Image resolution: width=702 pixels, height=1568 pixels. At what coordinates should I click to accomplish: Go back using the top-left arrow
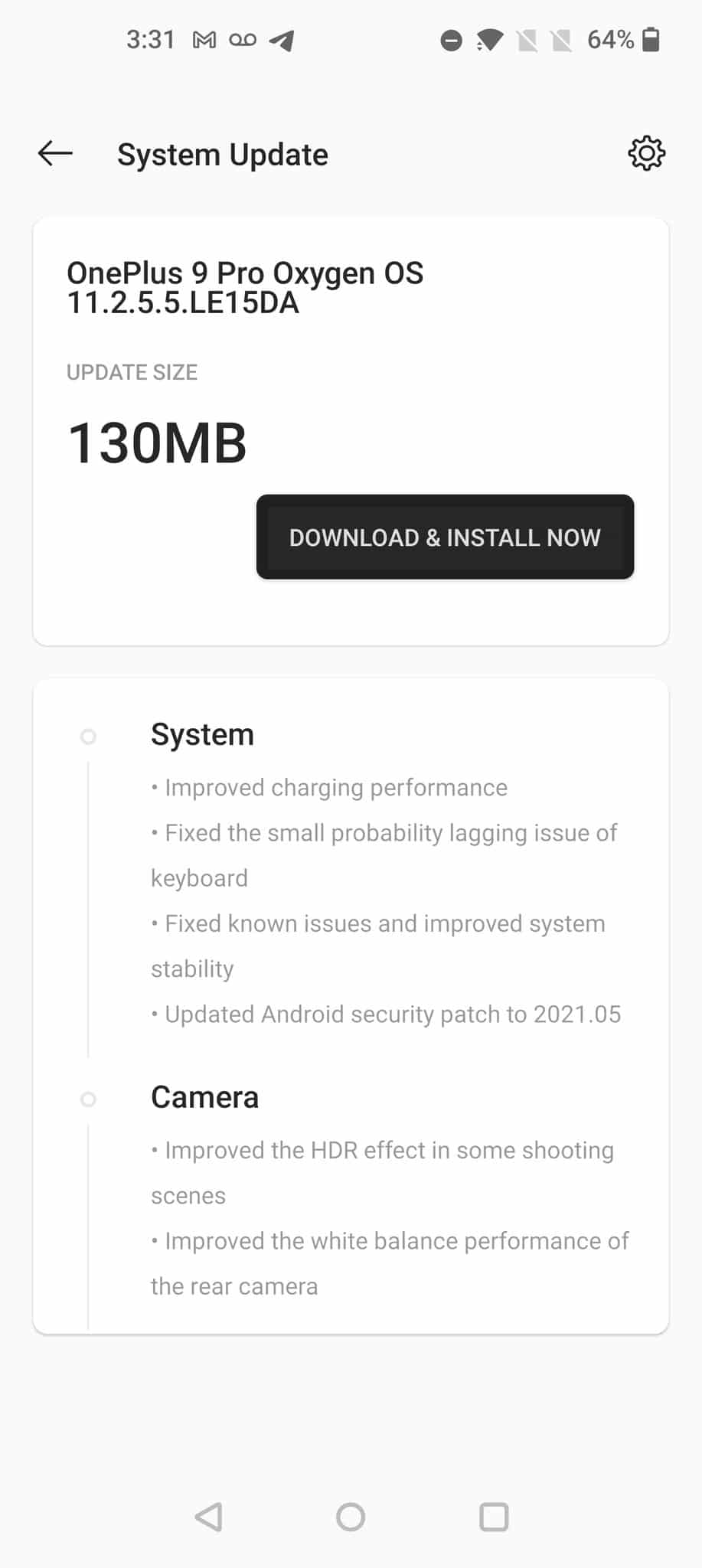click(x=55, y=154)
